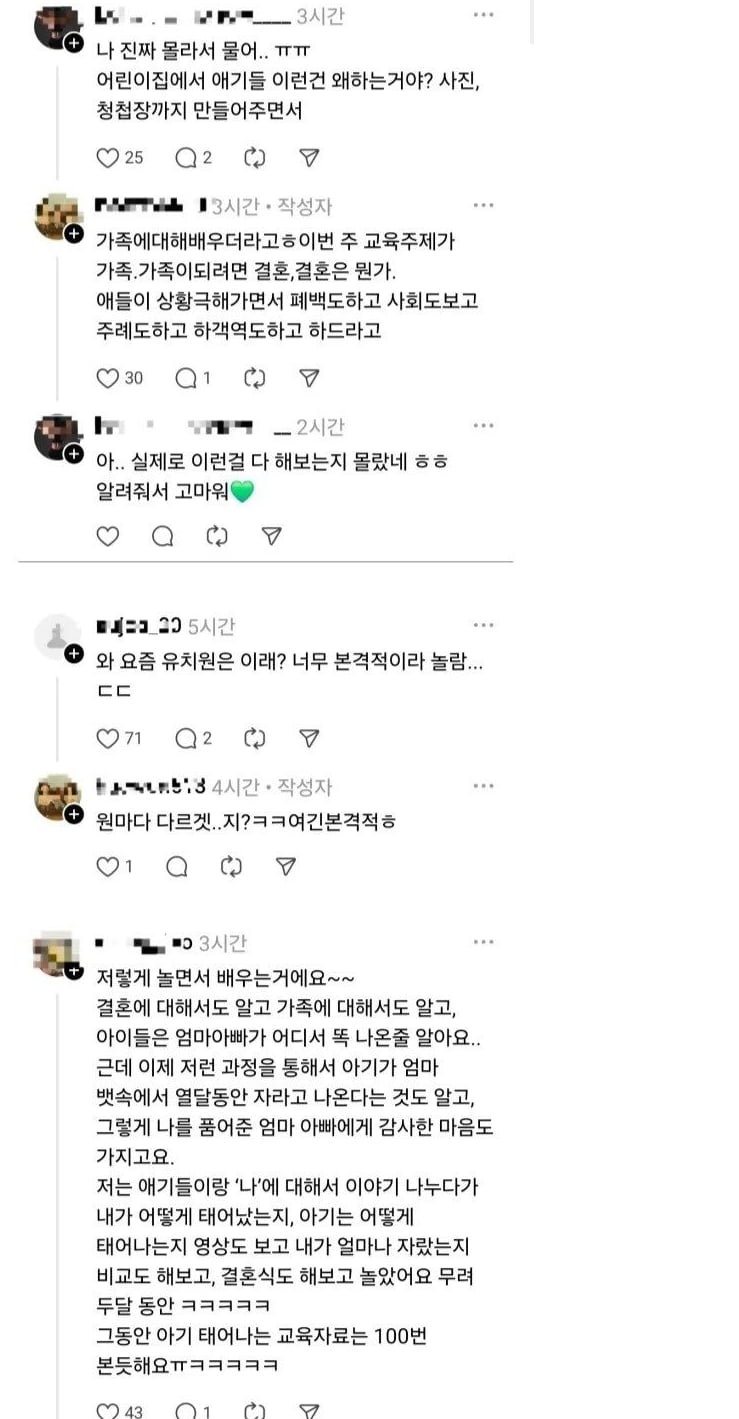Image resolution: width=739 pixels, height=1419 pixels.
Task: Open more options for "와 요즘 유치원은 이래?" comment
Action: (x=484, y=626)
